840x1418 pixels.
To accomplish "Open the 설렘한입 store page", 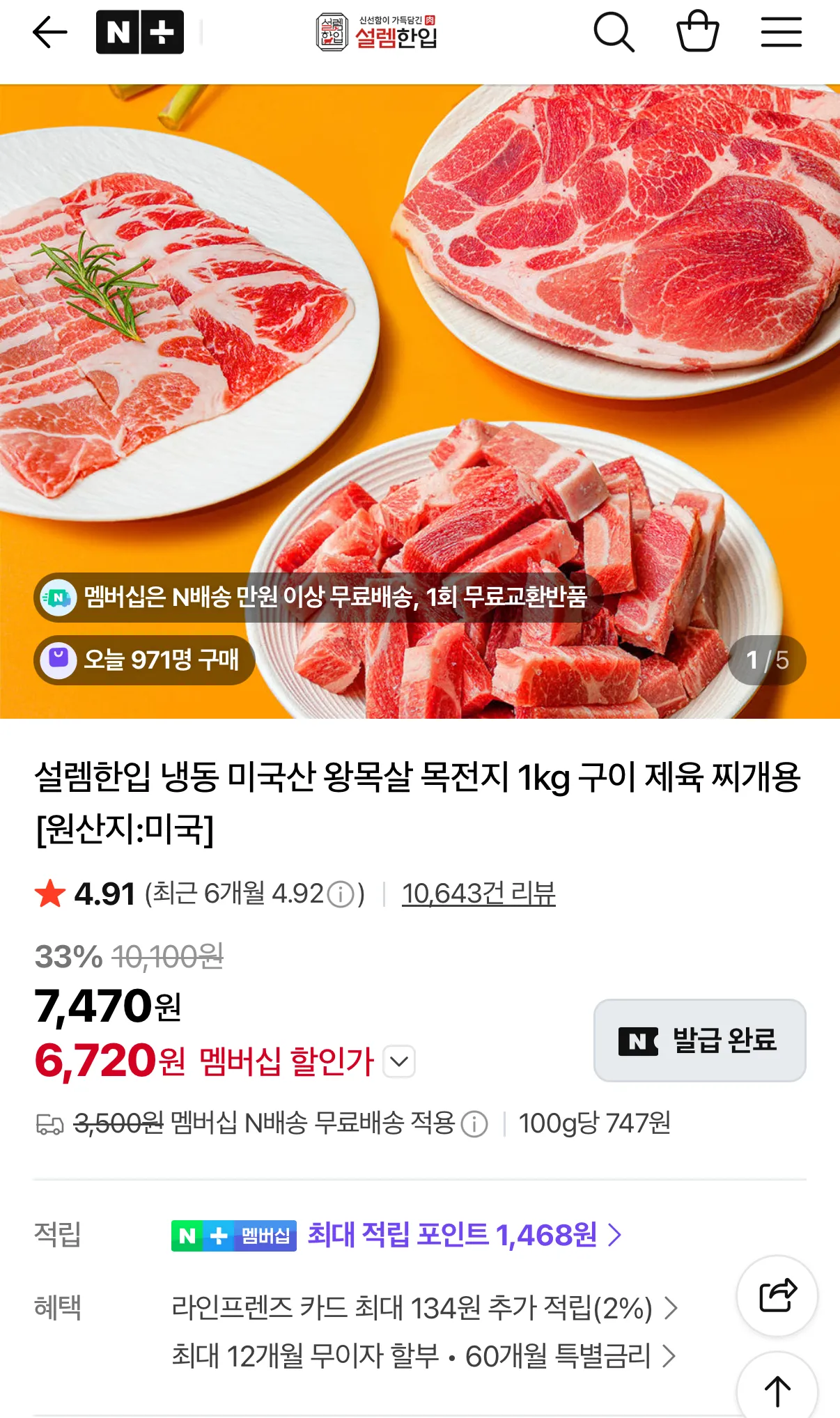I will 377,33.
